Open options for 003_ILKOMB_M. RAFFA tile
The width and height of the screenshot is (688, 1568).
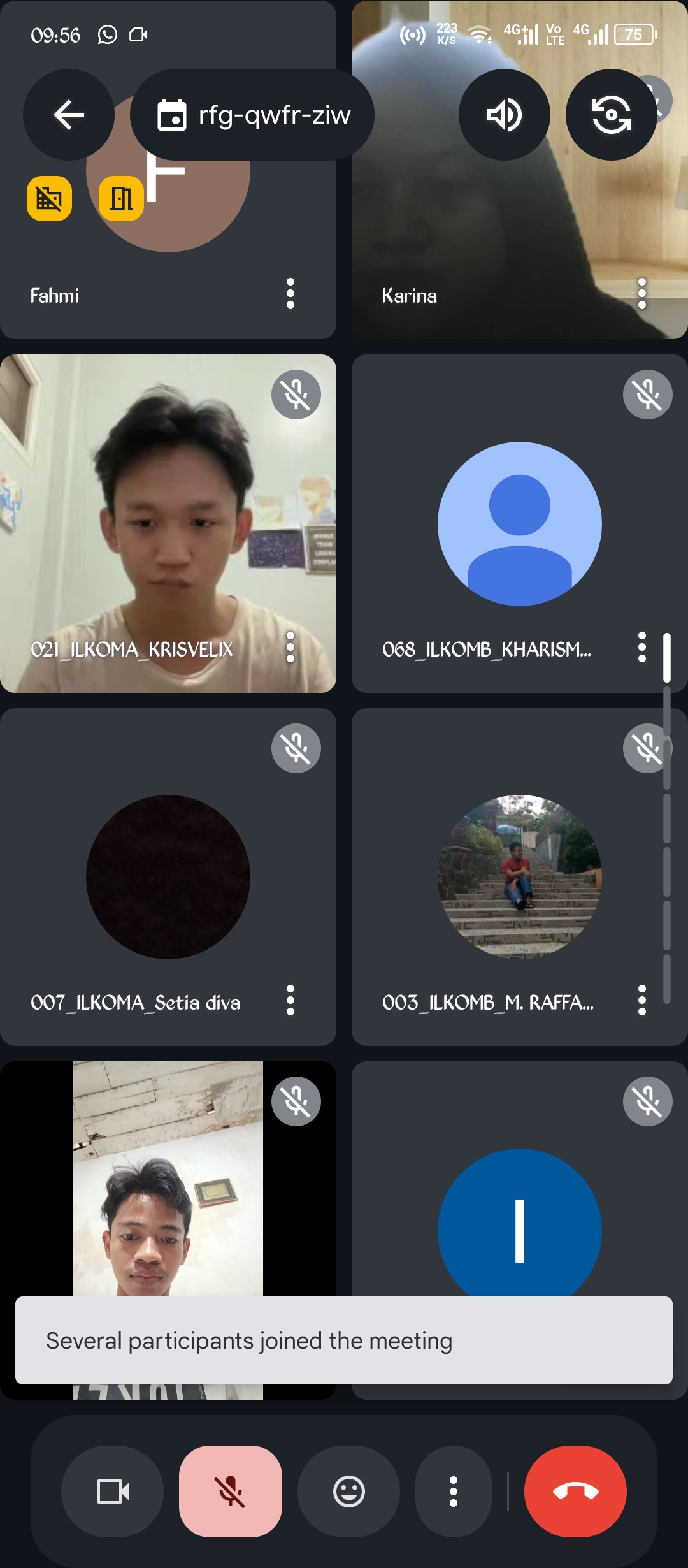point(641,1001)
